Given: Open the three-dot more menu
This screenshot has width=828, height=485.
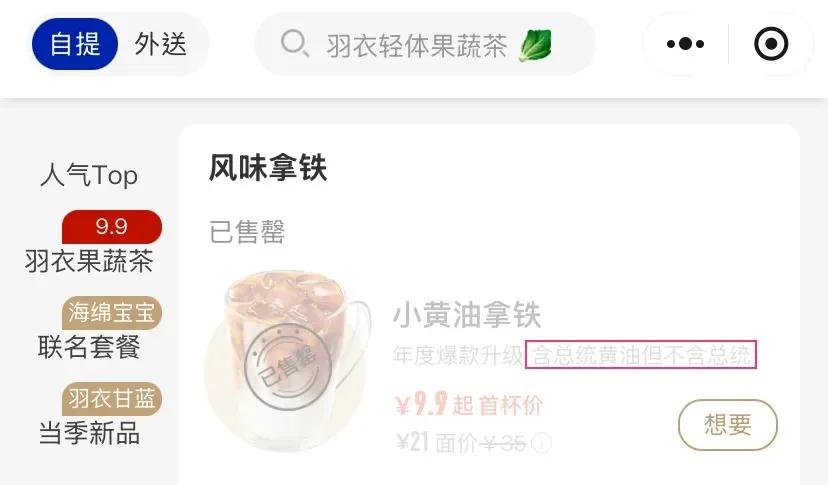Looking at the screenshot, I should pyautogui.click(x=685, y=44).
